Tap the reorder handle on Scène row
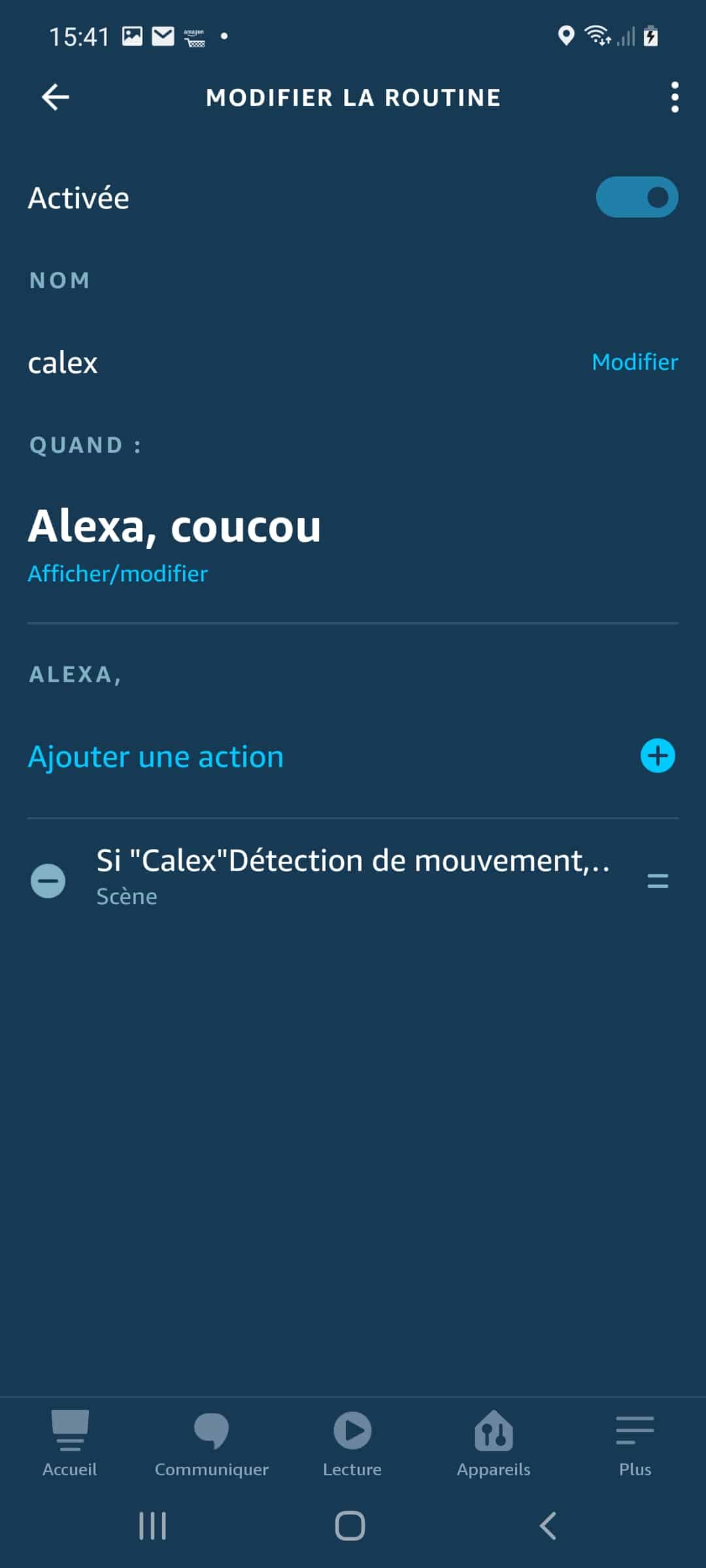The width and height of the screenshot is (706, 1568). click(658, 881)
